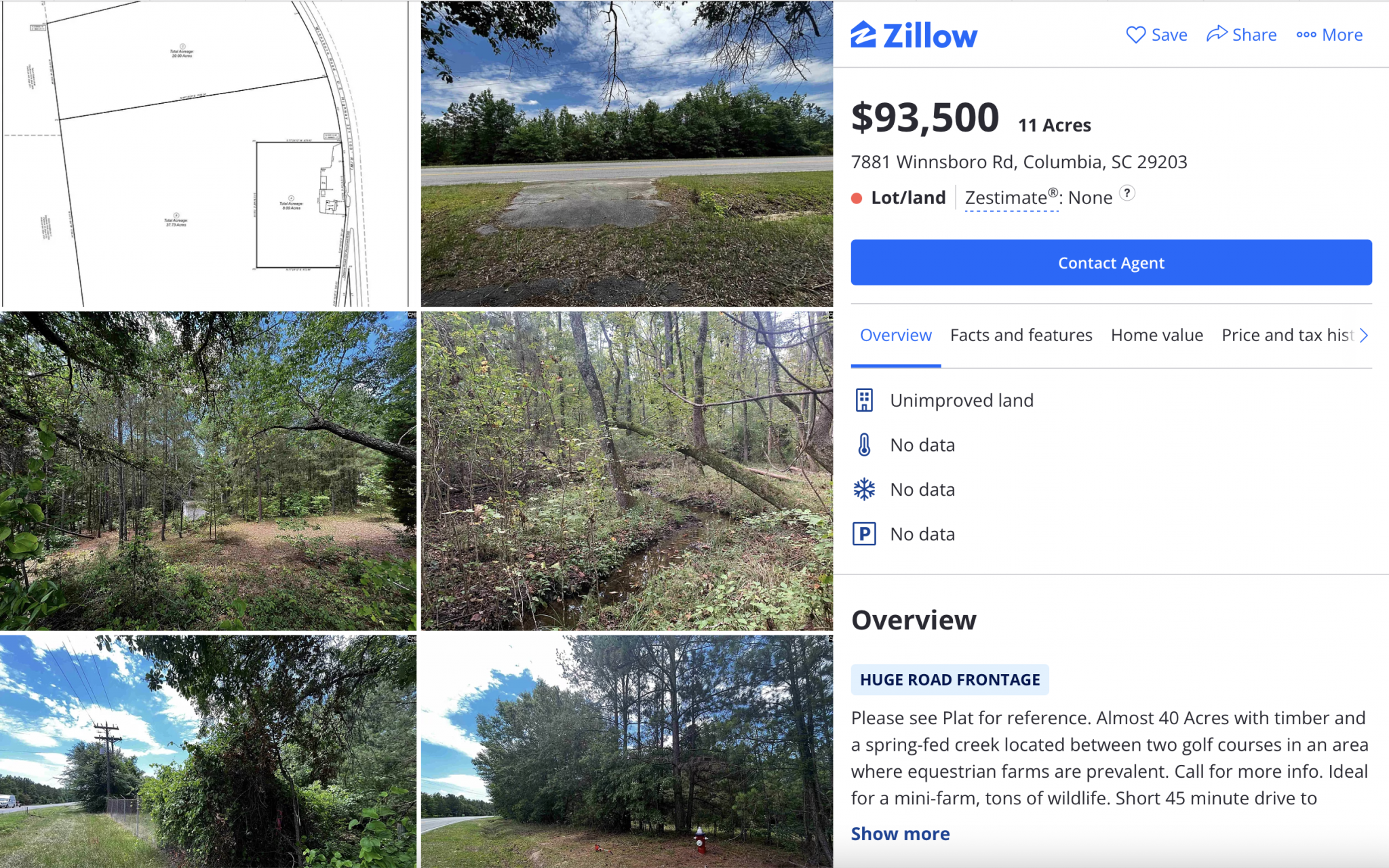Save this listing to favorites
Image resolution: width=1389 pixels, height=868 pixels.
[x=1156, y=35]
